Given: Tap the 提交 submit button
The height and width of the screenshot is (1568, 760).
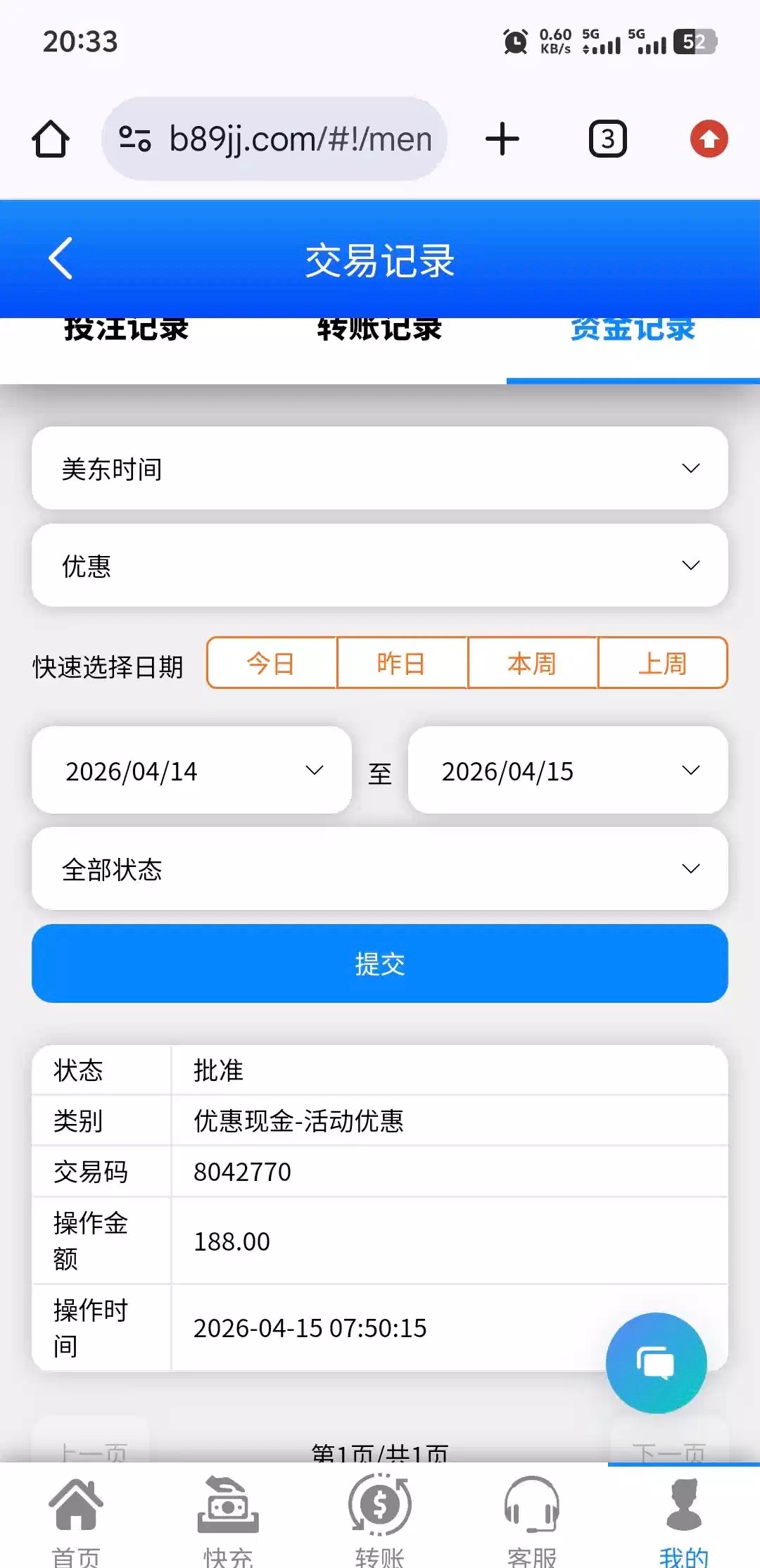Looking at the screenshot, I should (x=380, y=963).
